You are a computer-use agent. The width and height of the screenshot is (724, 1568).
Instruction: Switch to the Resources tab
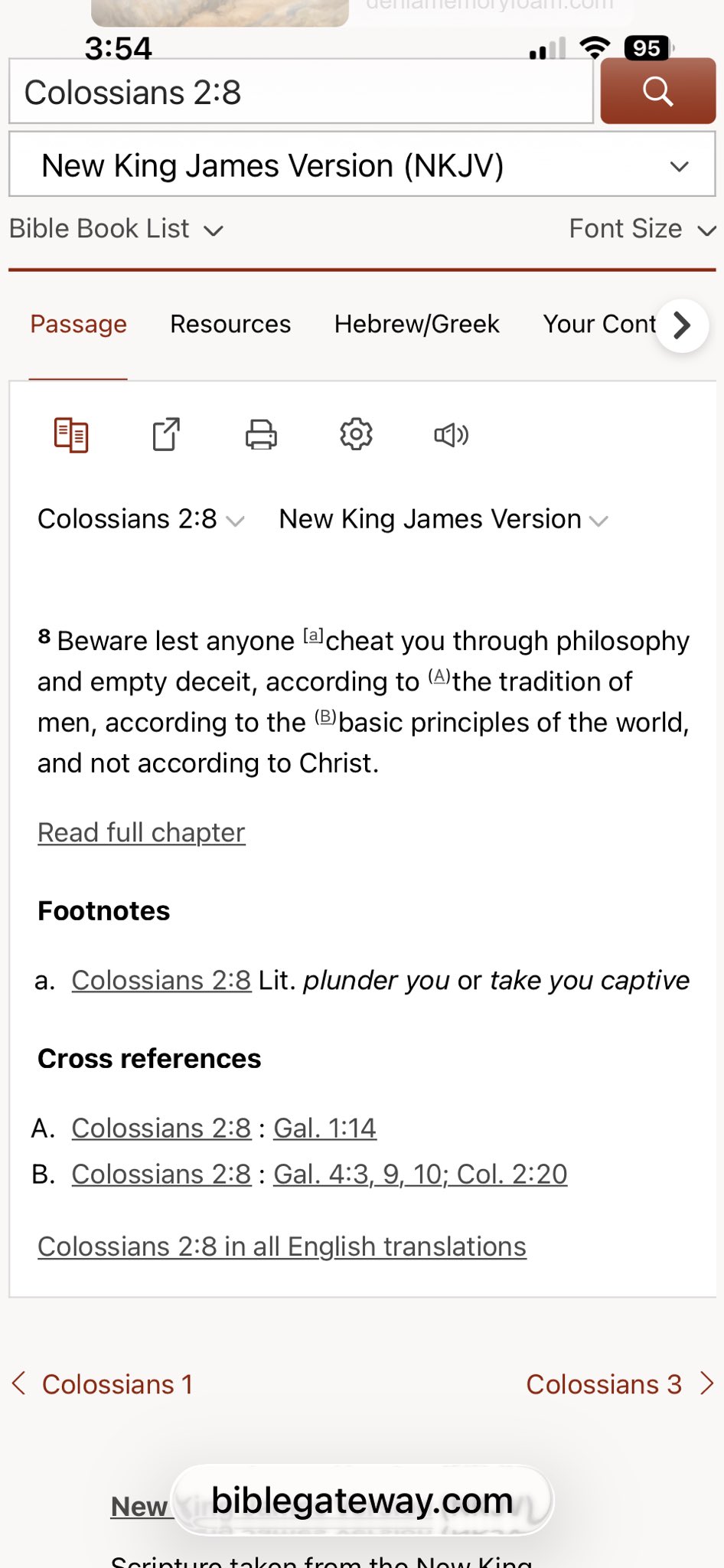click(230, 324)
